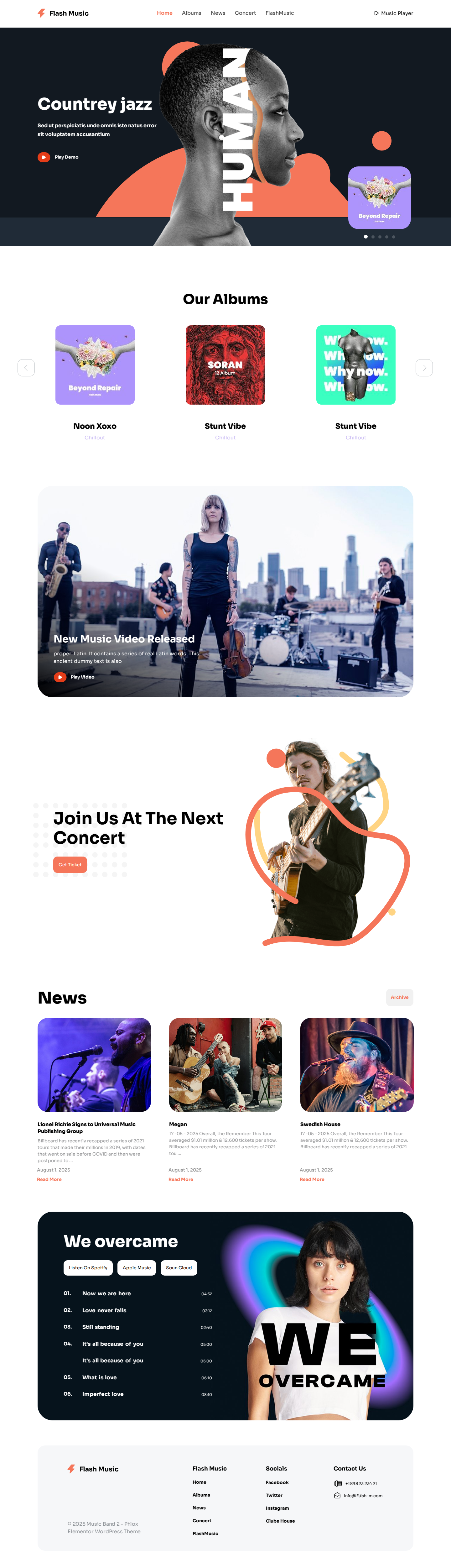Show next albums with right arrow

point(424,368)
